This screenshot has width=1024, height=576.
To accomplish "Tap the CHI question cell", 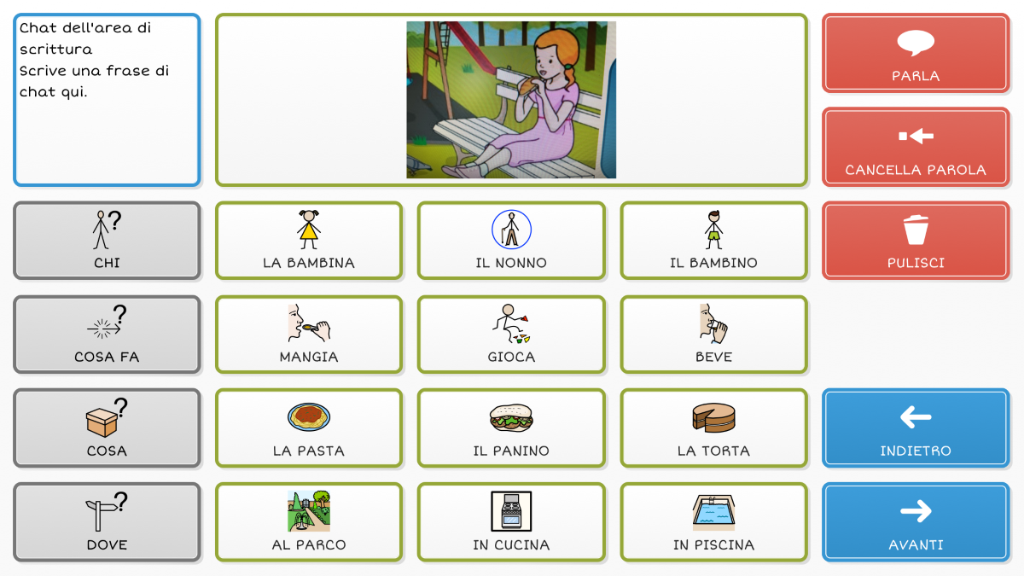I will [x=107, y=240].
